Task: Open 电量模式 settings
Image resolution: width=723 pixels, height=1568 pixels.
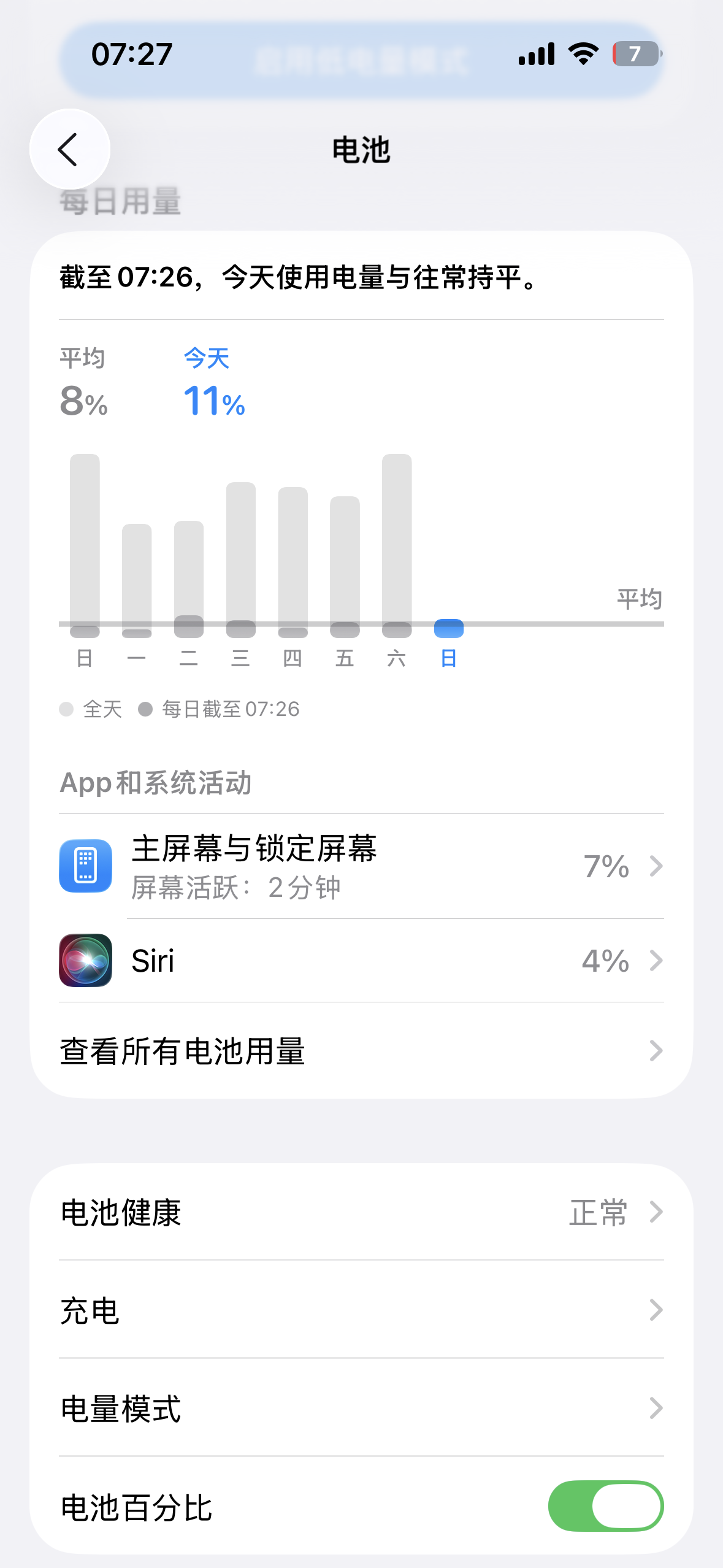Action: 361,1409
